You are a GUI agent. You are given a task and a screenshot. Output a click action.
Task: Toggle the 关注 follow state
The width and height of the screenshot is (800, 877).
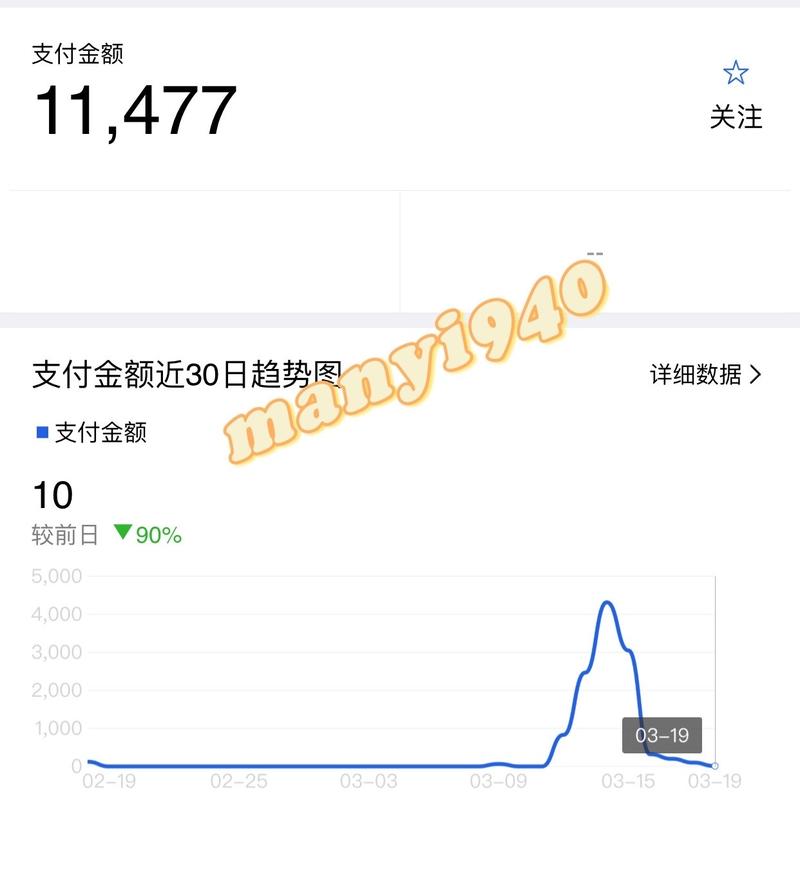(x=738, y=119)
